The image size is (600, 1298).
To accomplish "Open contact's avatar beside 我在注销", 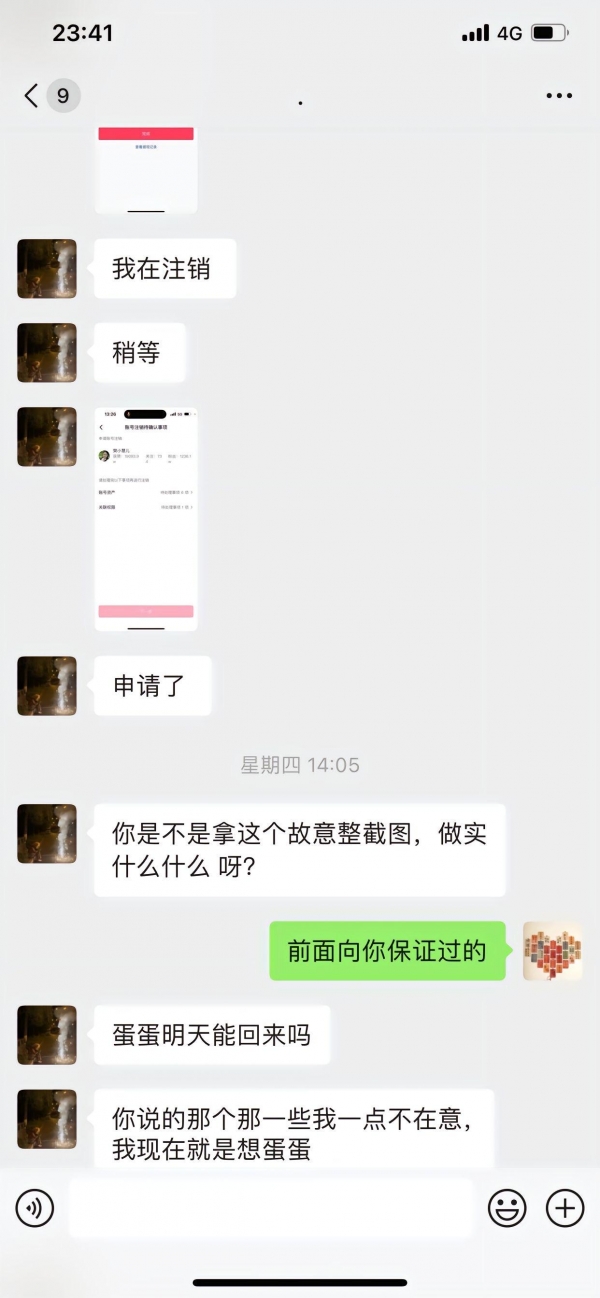I will pos(47,268).
